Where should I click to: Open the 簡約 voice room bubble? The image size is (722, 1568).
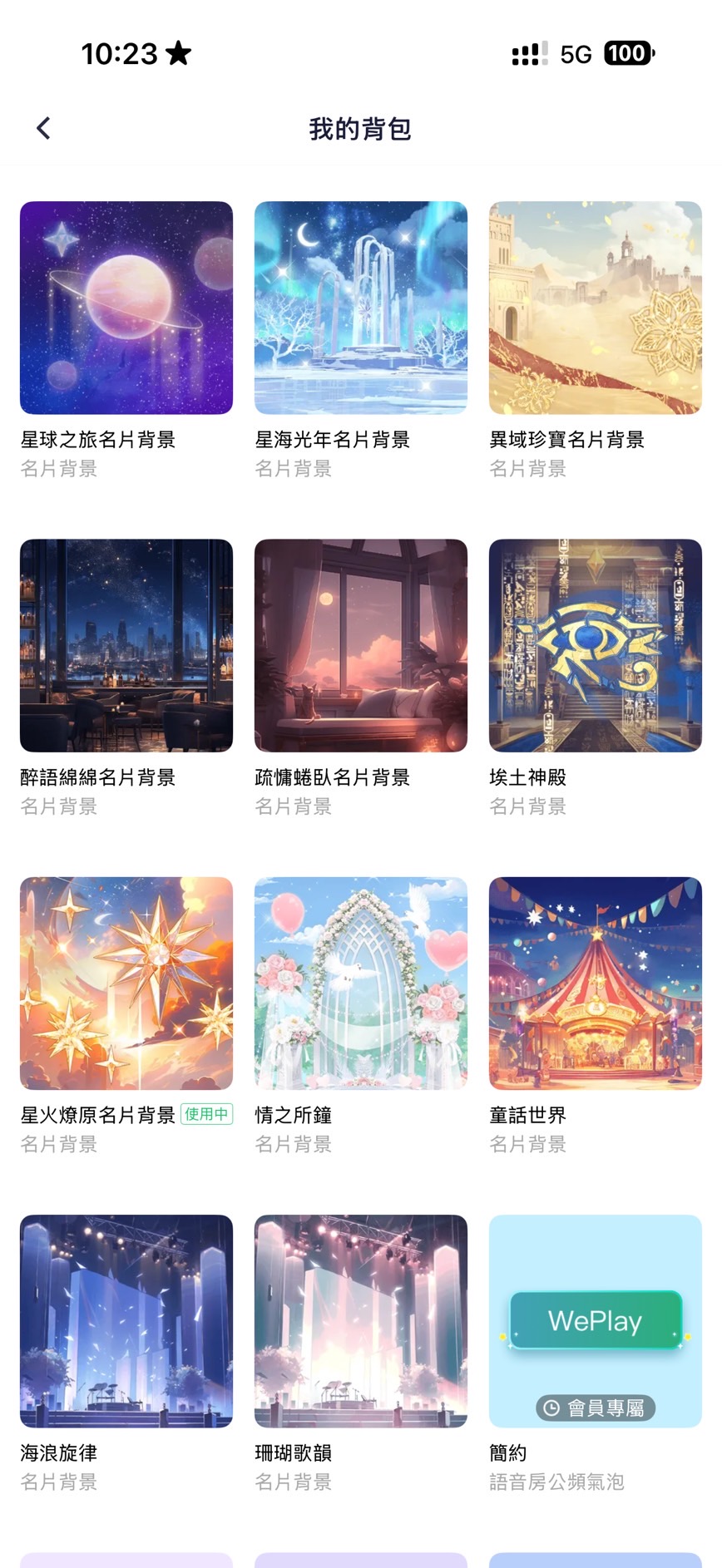(596, 1320)
